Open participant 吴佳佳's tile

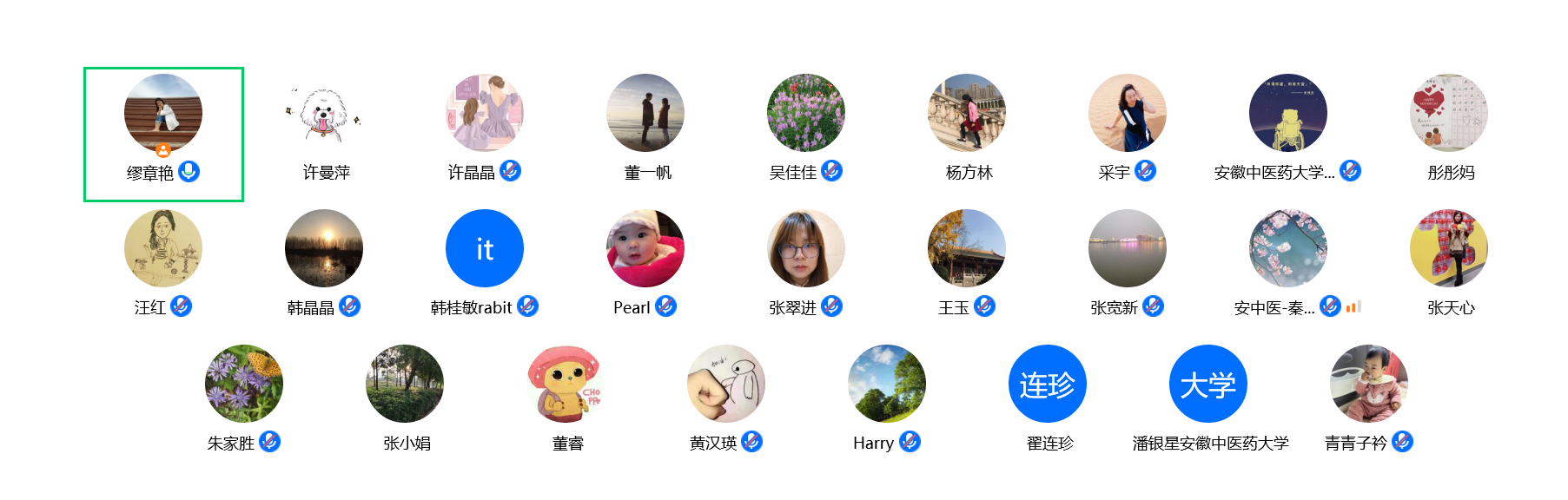(x=806, y=114)
